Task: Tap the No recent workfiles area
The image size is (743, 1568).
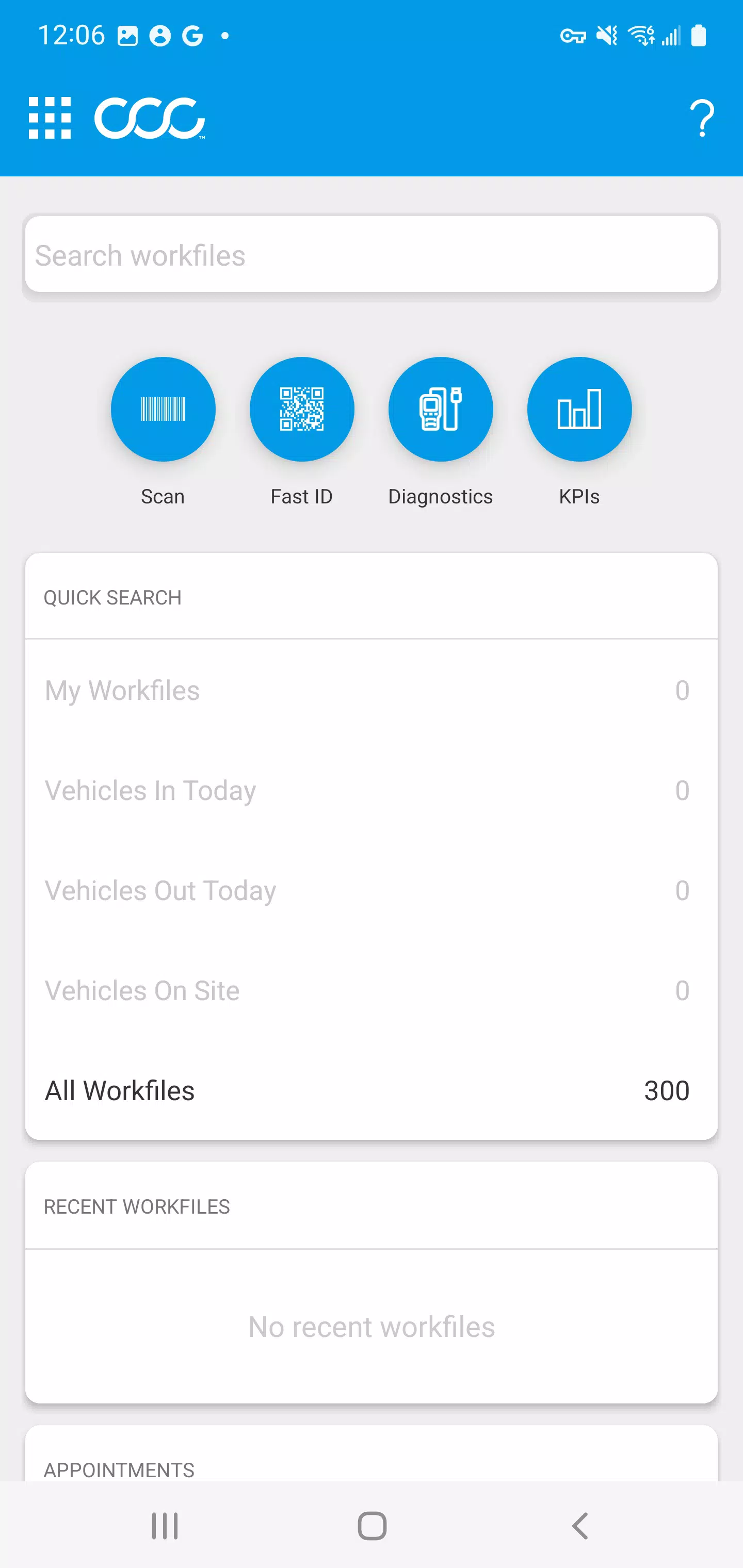Action: [x=372, y=1326]
